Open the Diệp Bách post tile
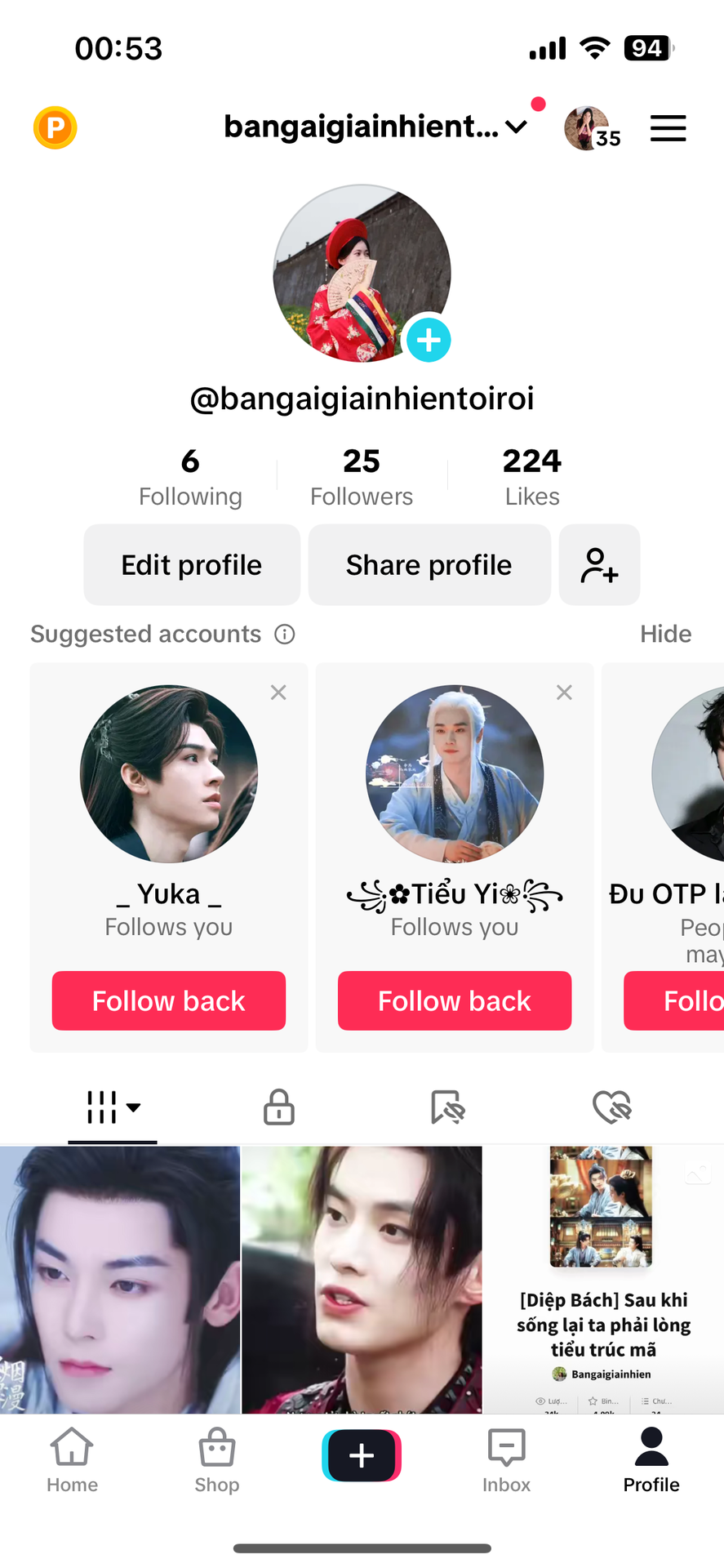Screen dimensions: 724x1568 click(x=603, y=1279)
